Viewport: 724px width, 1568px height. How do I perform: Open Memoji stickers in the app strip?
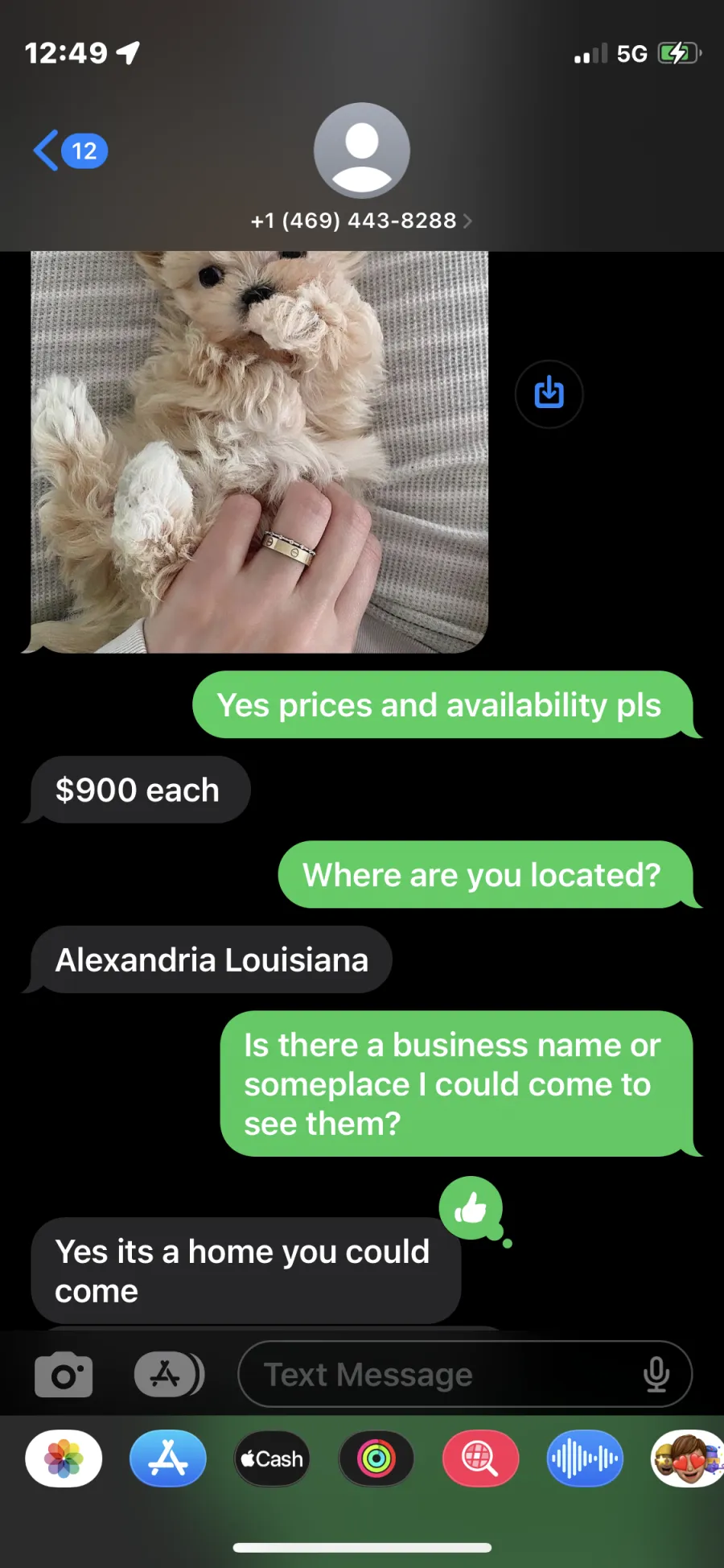[x=687, y=1459]
